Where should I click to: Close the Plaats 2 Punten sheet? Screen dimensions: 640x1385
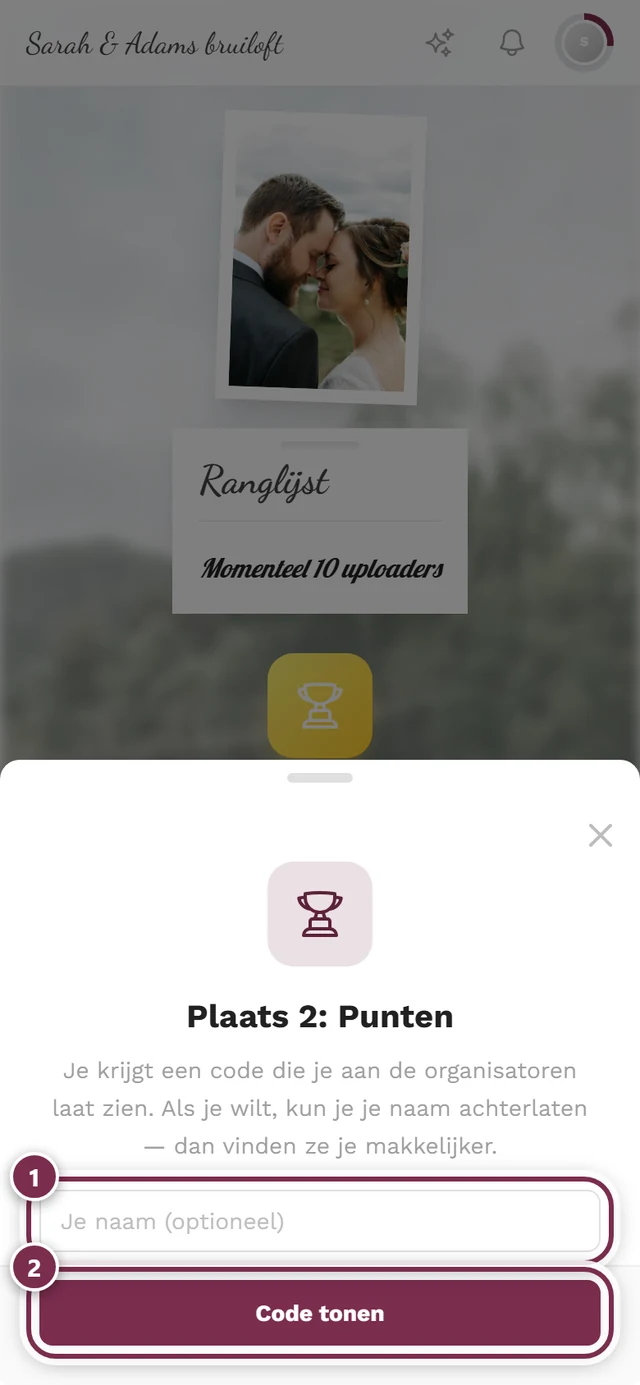600,835
